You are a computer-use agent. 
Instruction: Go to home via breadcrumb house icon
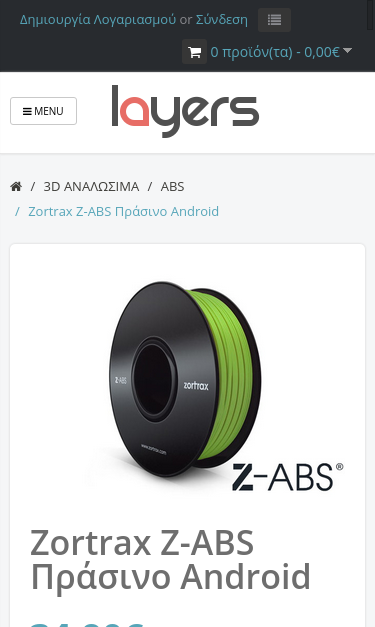(x=16, y=186)
